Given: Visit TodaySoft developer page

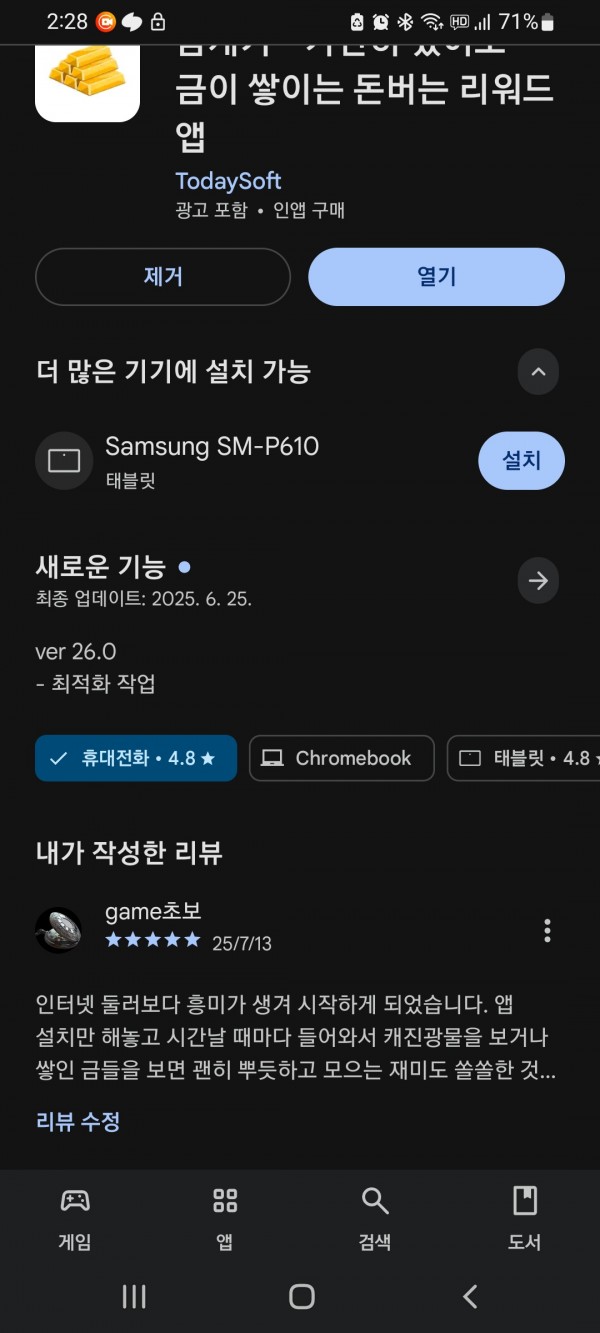Looking at the screenshot, I should [x=228, y=181].
